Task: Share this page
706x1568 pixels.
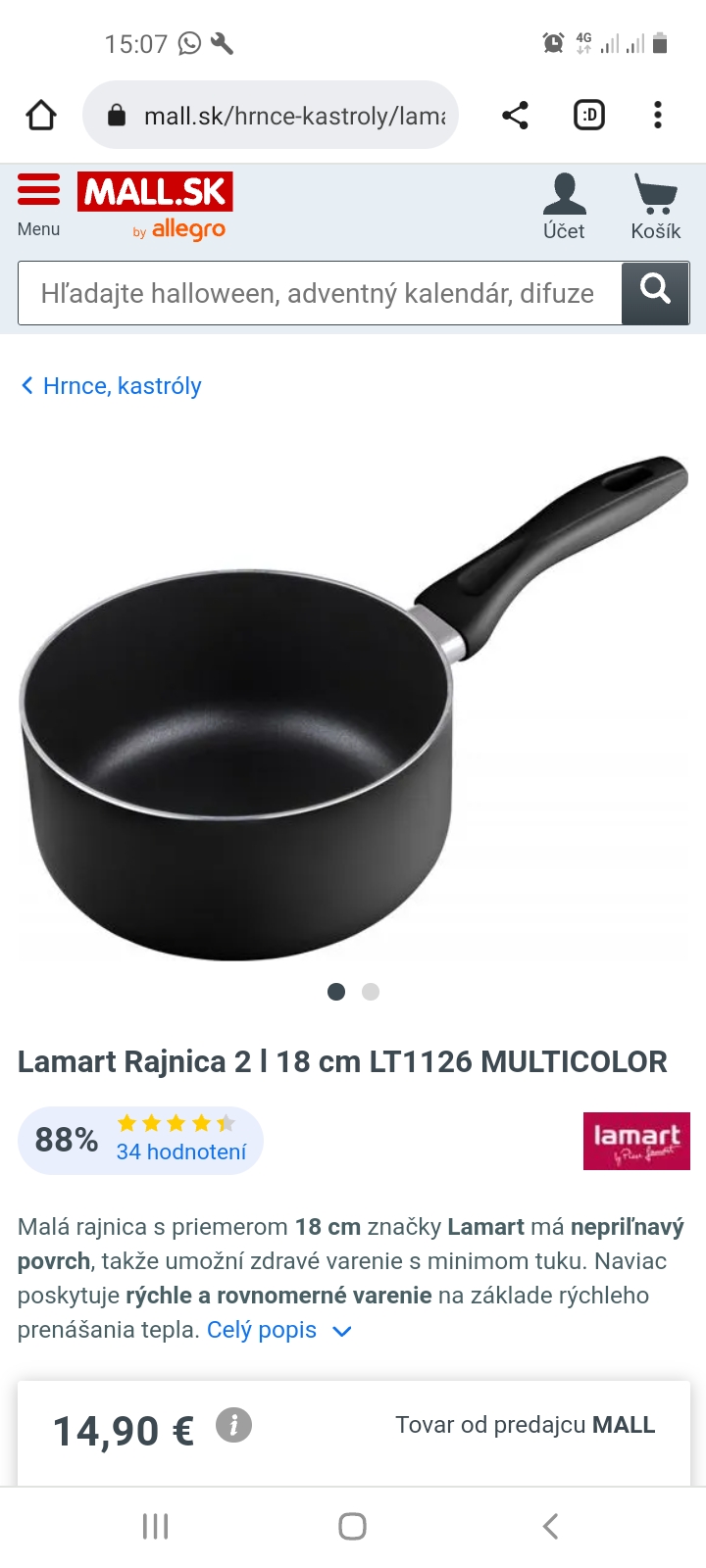Action: point(515,116)
